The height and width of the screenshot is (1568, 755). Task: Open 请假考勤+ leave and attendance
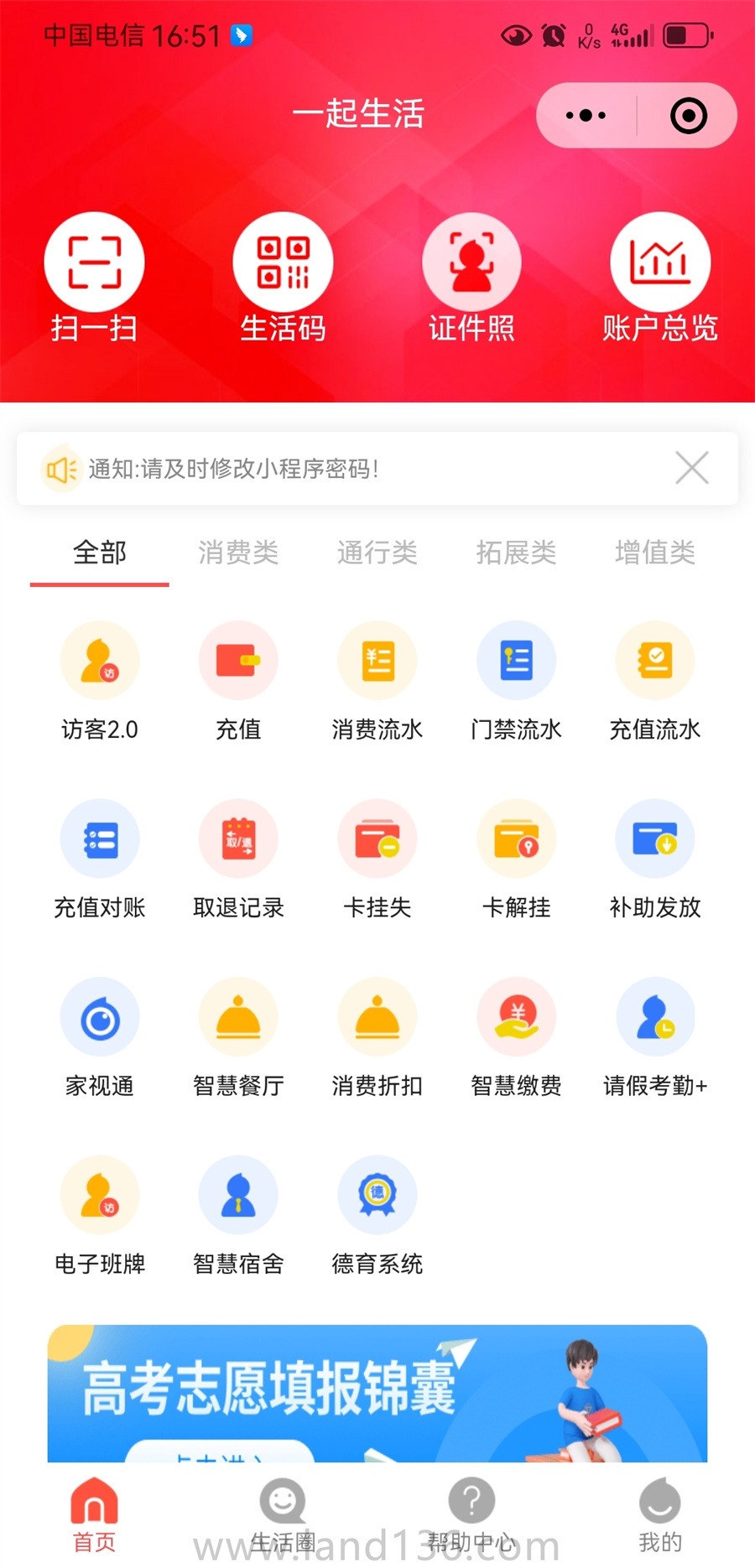tap(656, 1036)
